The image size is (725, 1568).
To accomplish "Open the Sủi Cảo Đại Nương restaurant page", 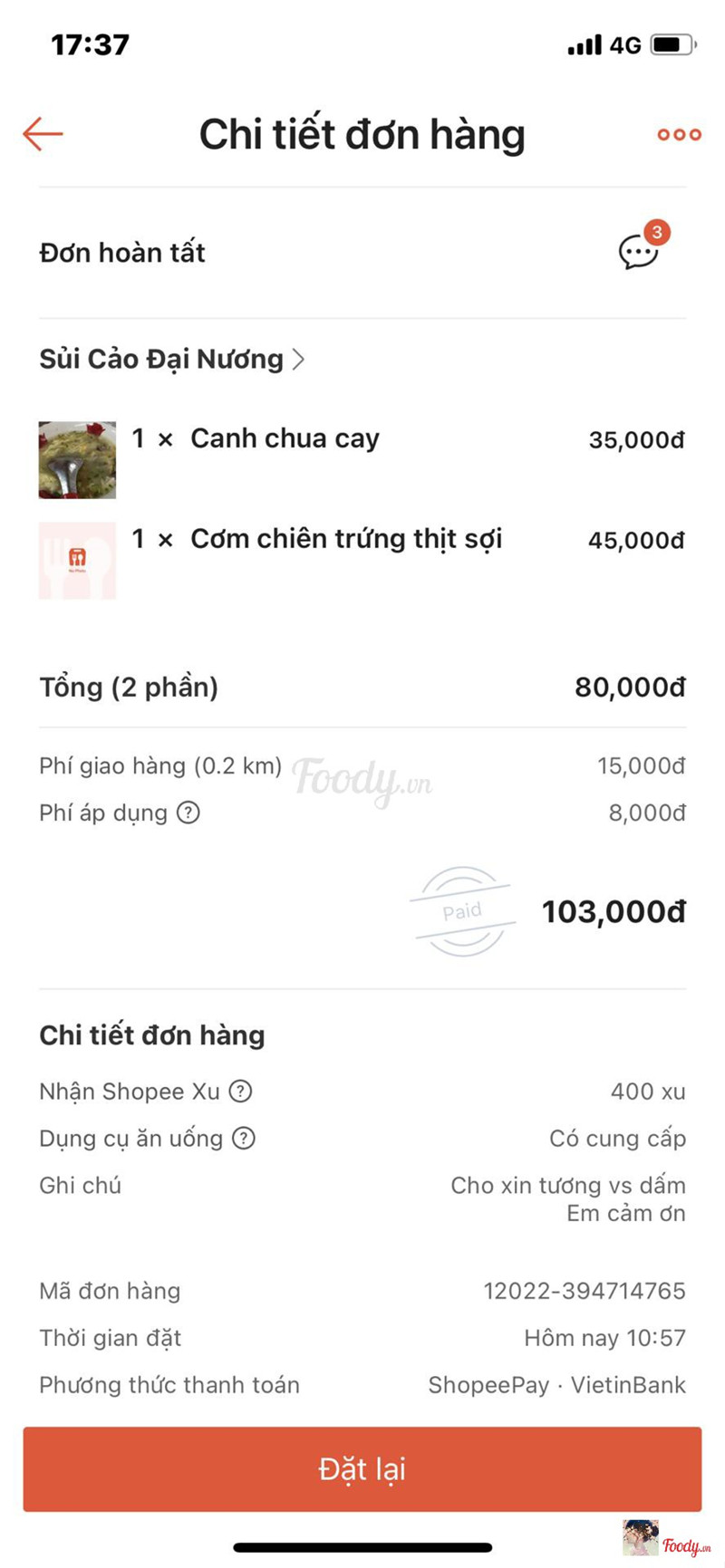I will click(171, 360).
